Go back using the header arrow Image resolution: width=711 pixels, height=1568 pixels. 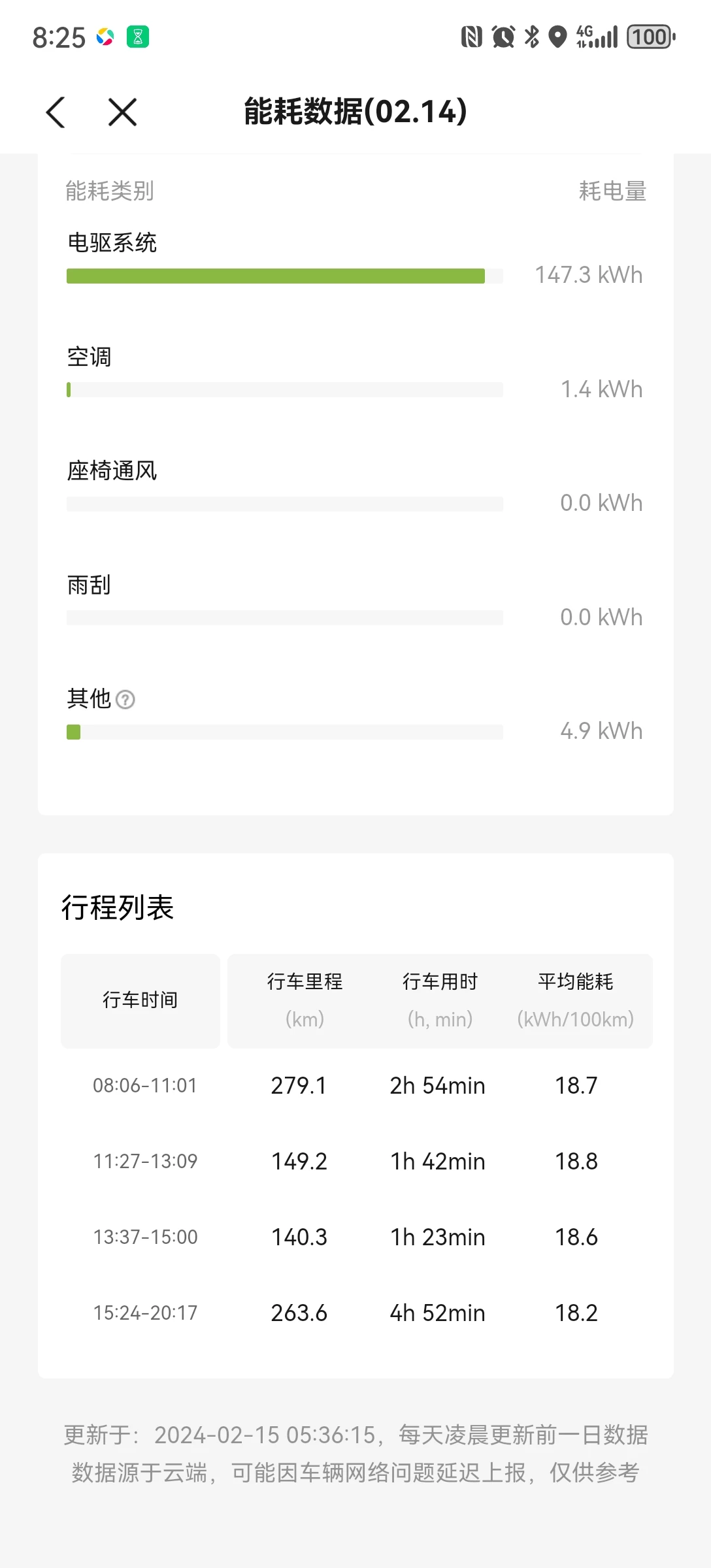56,112
